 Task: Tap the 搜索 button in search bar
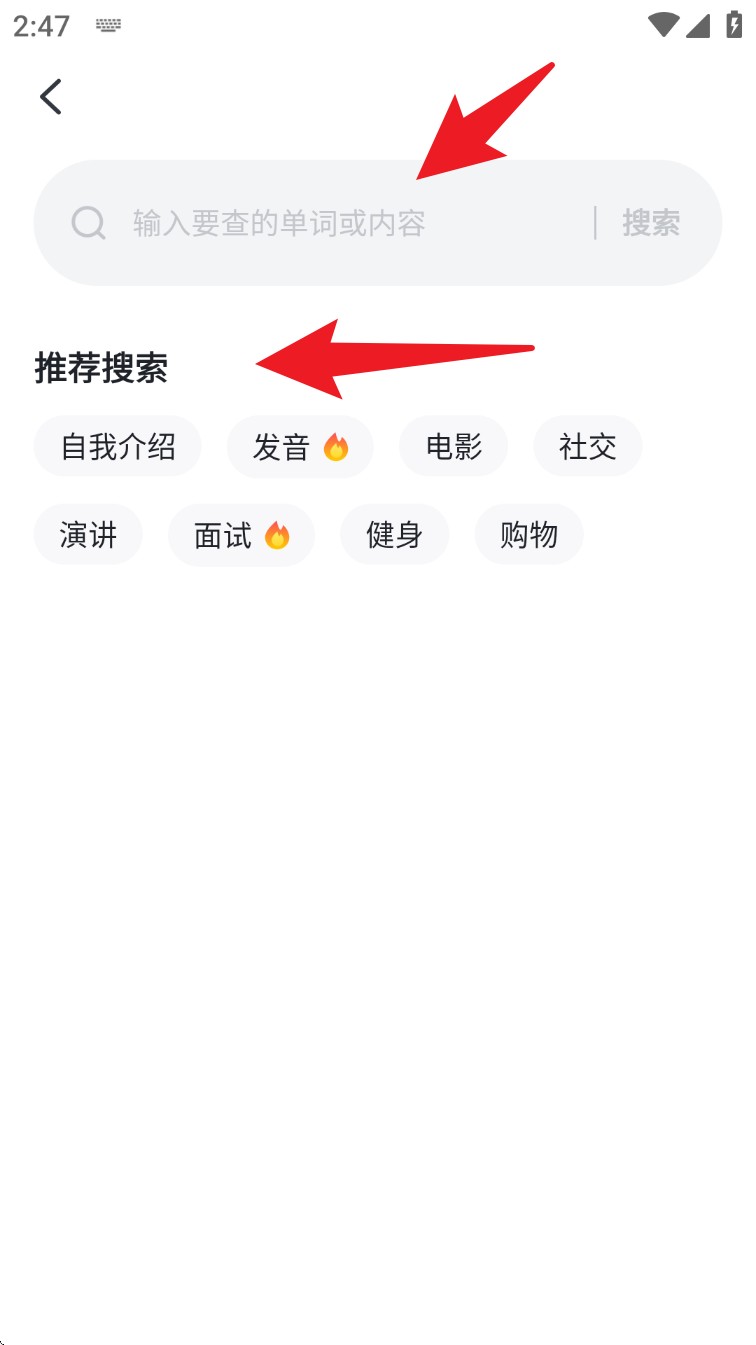[x=651, y=223]
